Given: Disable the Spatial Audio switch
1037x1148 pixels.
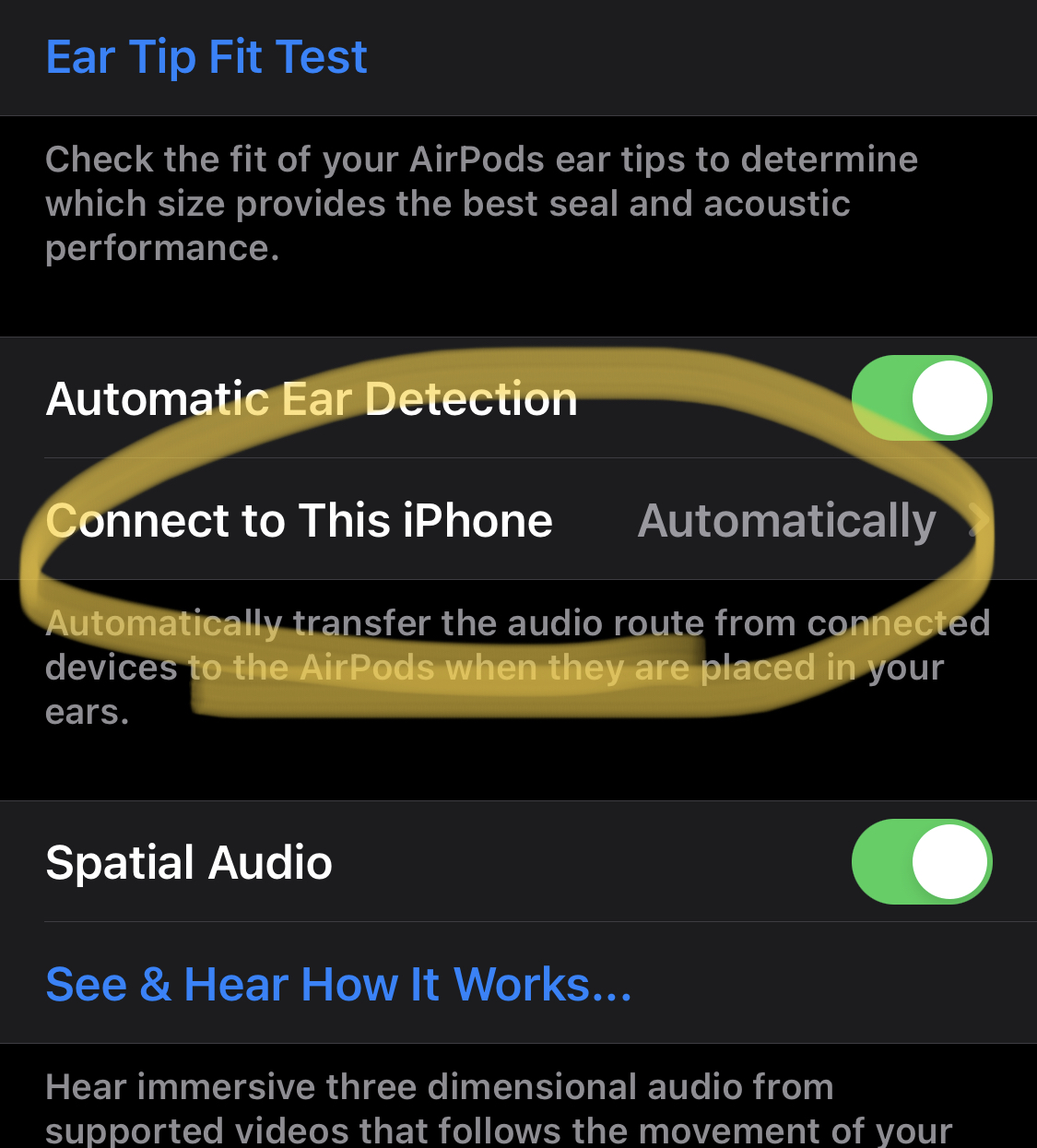Looking at the screenshot, I should tap(922, 861).
